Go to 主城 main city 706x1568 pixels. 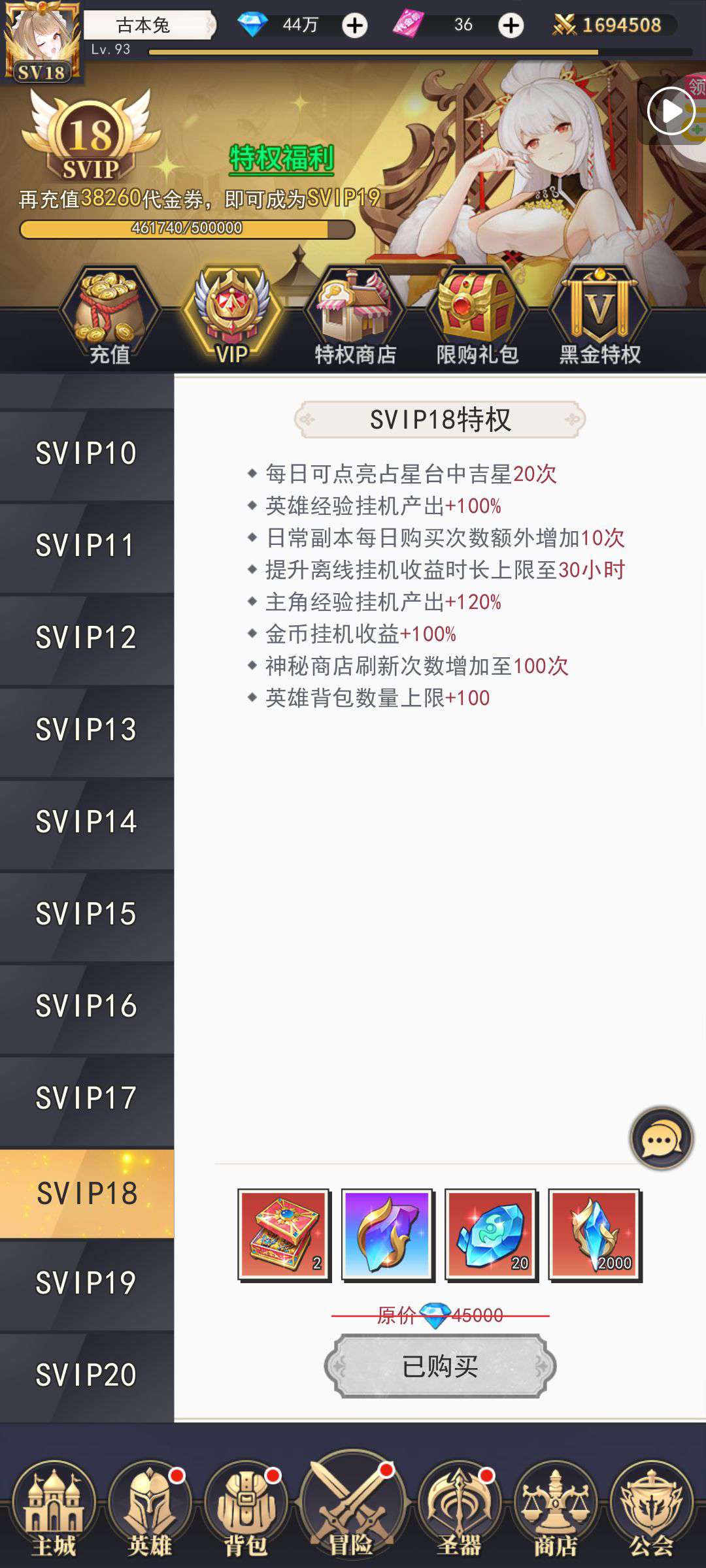pyautogui.click(x=54, y=1509)
